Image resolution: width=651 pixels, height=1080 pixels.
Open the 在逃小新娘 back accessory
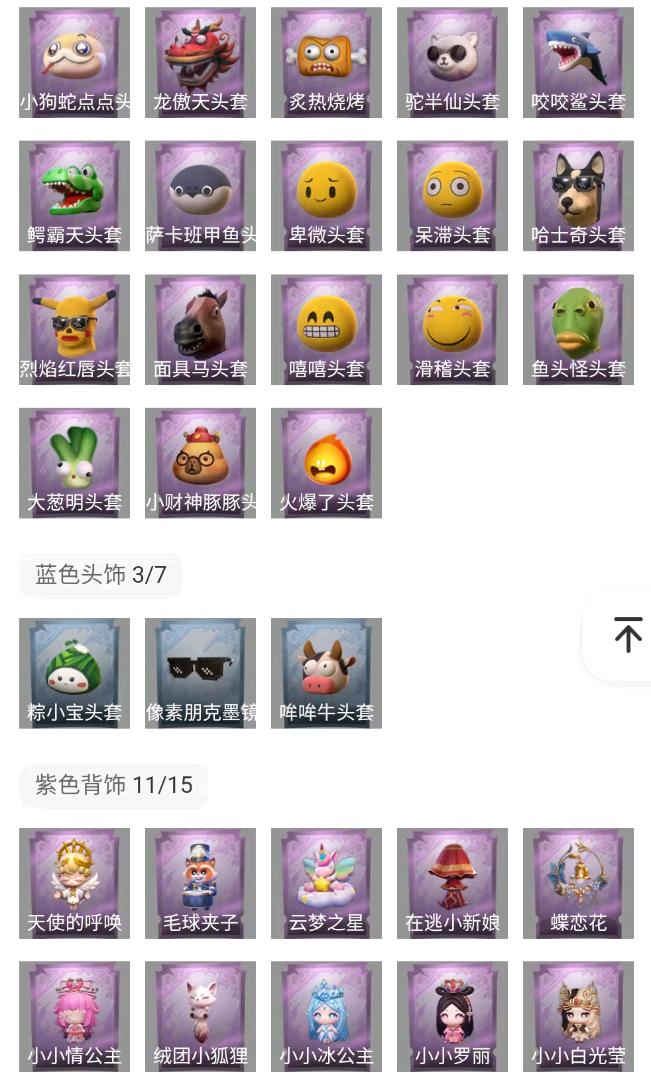point(452,883)
